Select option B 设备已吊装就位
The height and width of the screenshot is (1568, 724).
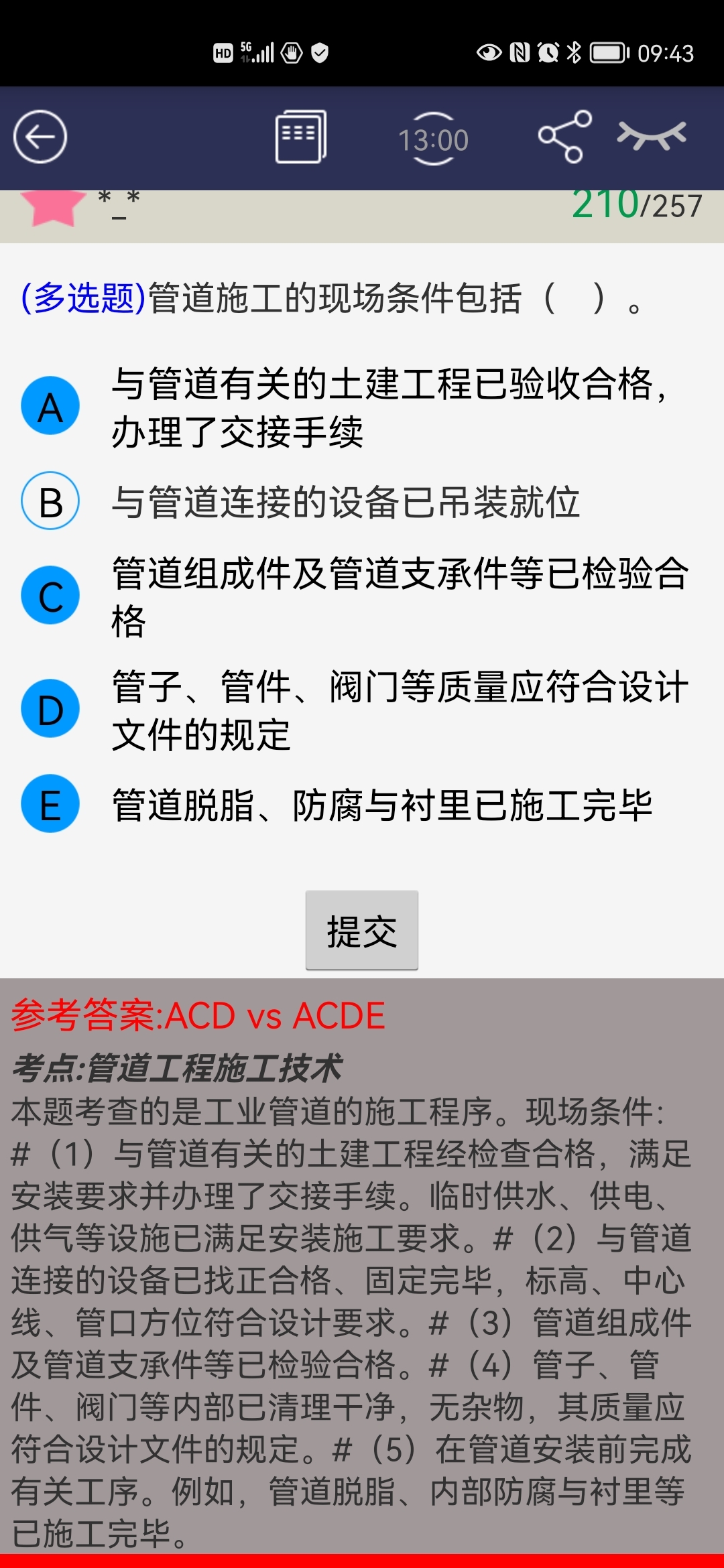tap(50, 501)
